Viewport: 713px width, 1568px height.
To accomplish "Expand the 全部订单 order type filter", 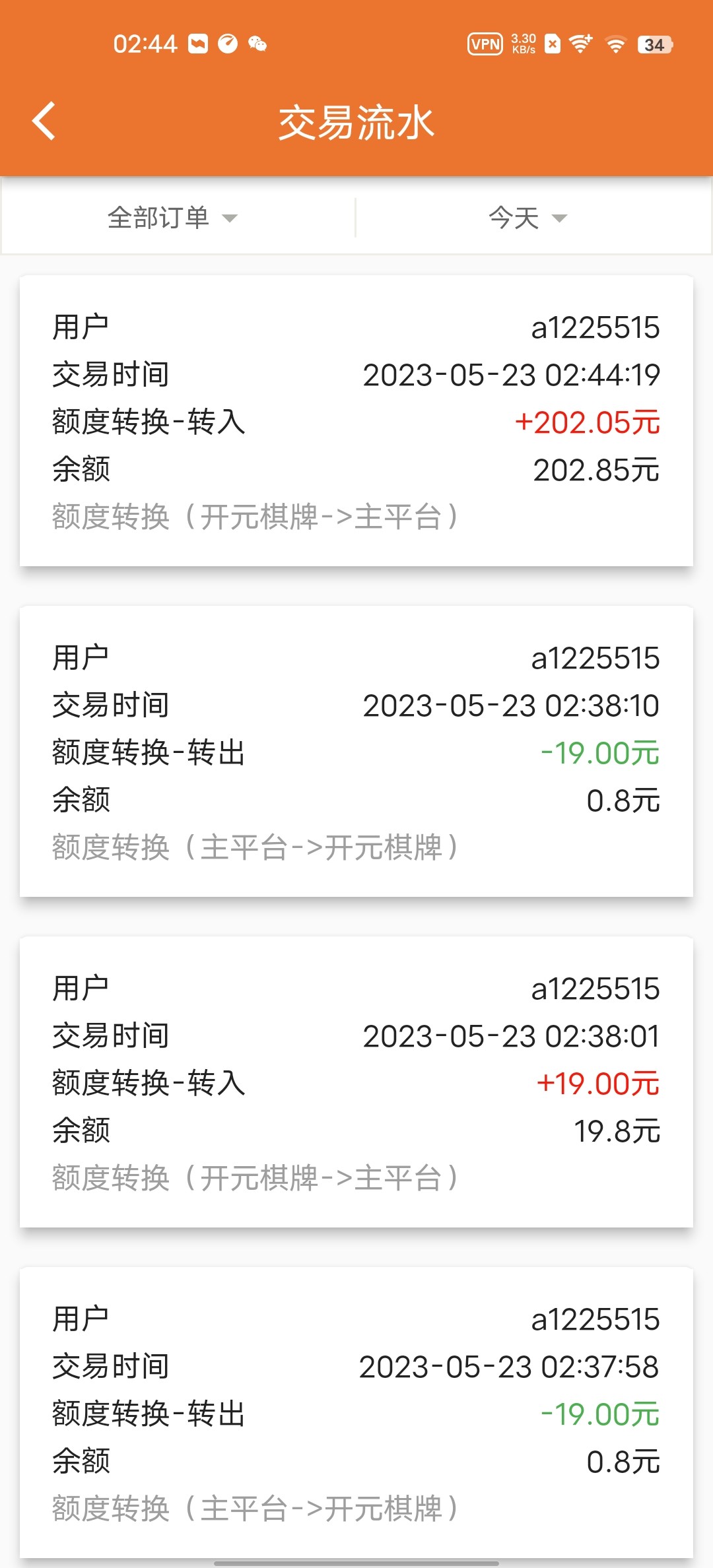I will coord(172,218).
